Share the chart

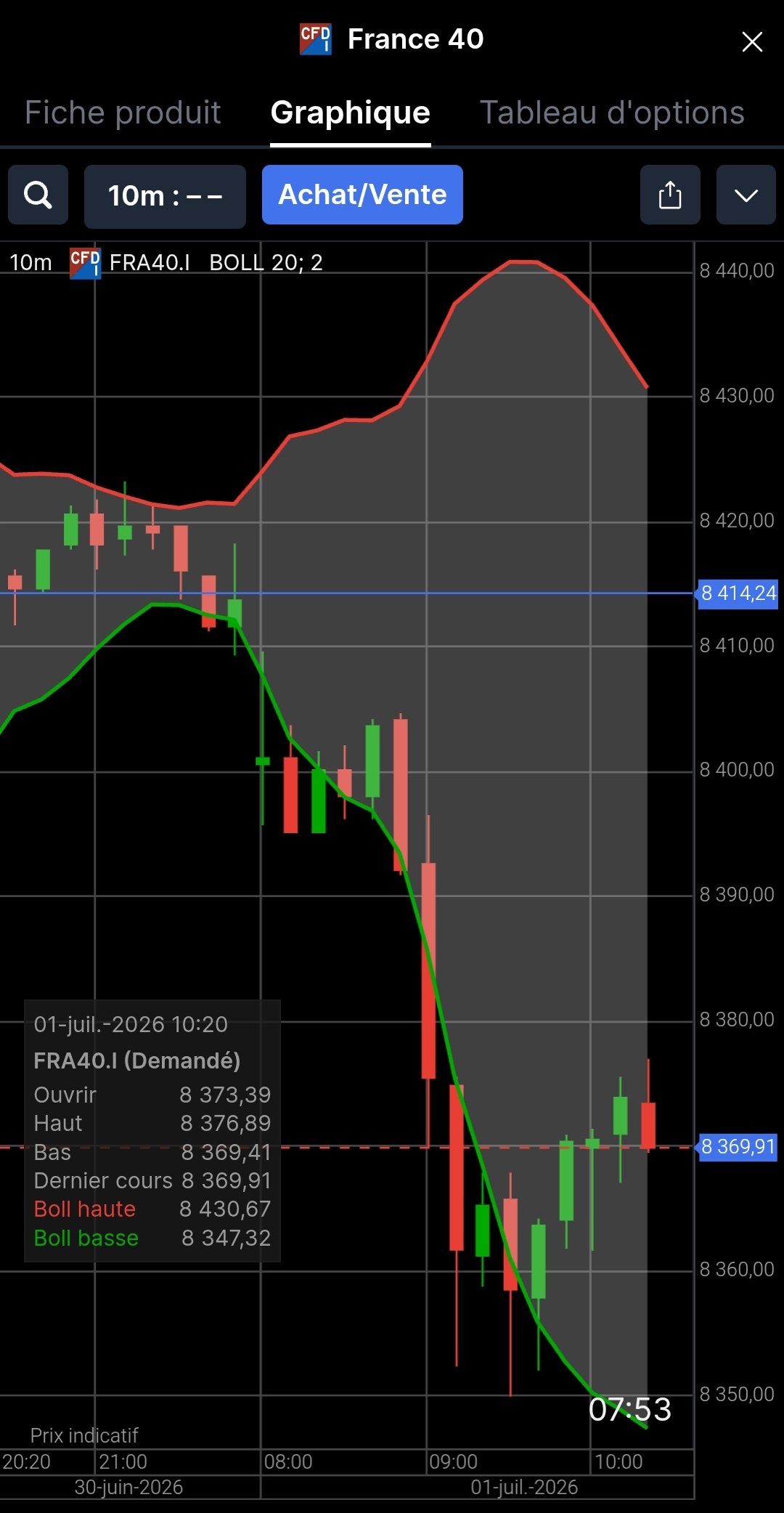[670, 195]
